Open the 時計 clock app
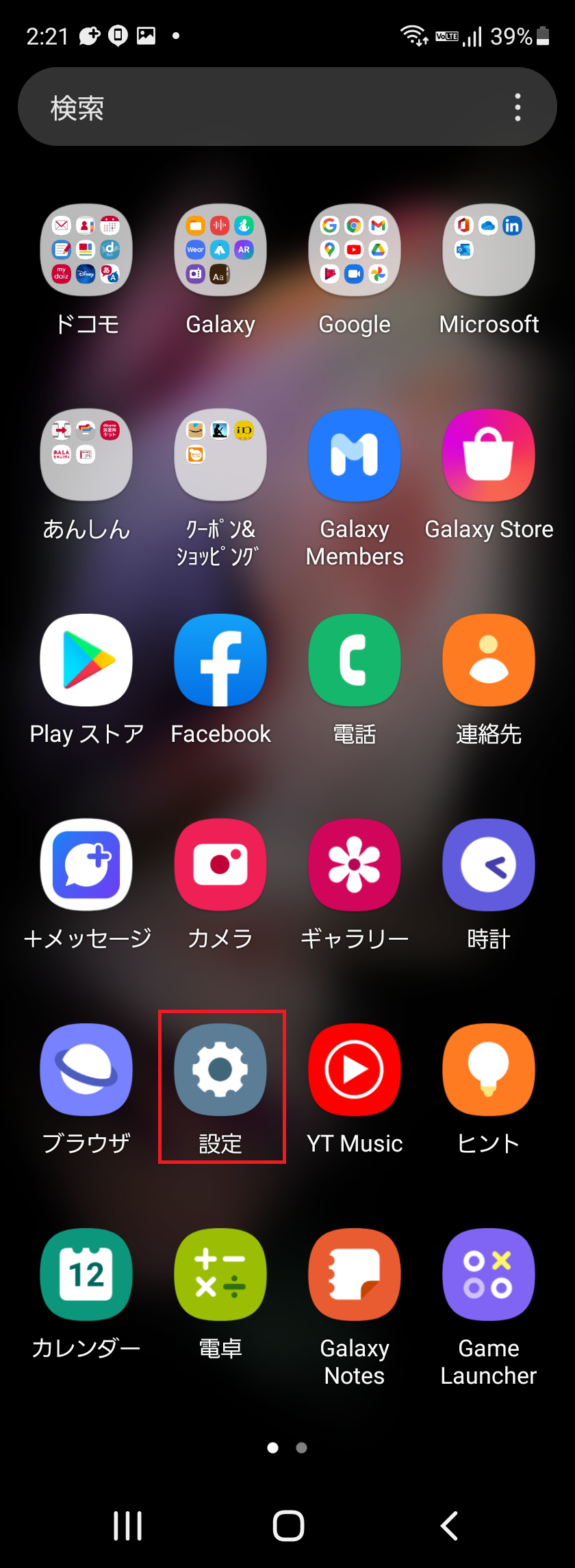This screenshot has width=575, height=1568. (x=488, y=864)
